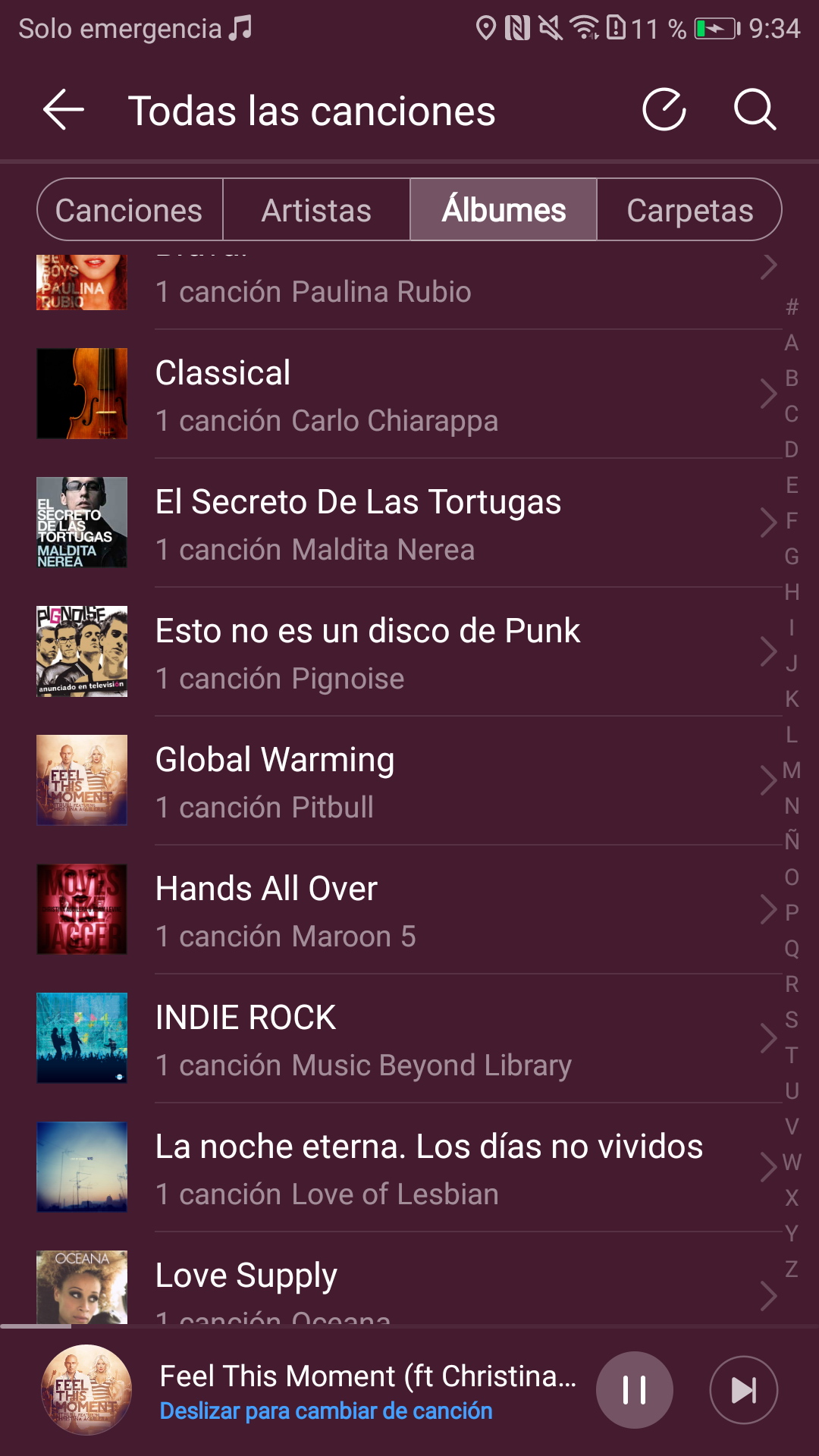Select the Carpetas tab
This screenshot has height=1456, width=819.
(689, 210)
